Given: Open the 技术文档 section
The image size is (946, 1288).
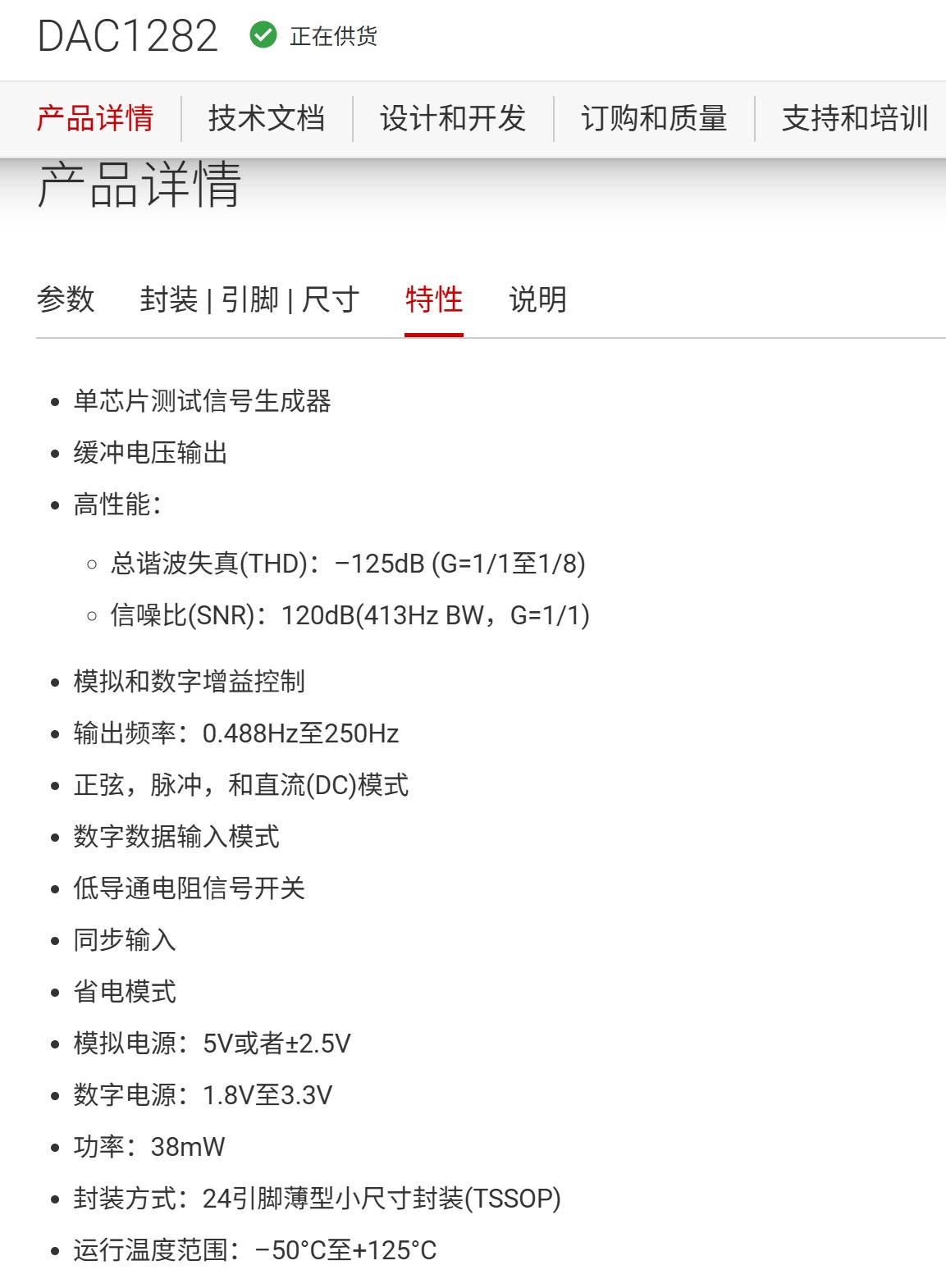Looking at the screenshot, I should pyautogui.click(x=267, y=119).
